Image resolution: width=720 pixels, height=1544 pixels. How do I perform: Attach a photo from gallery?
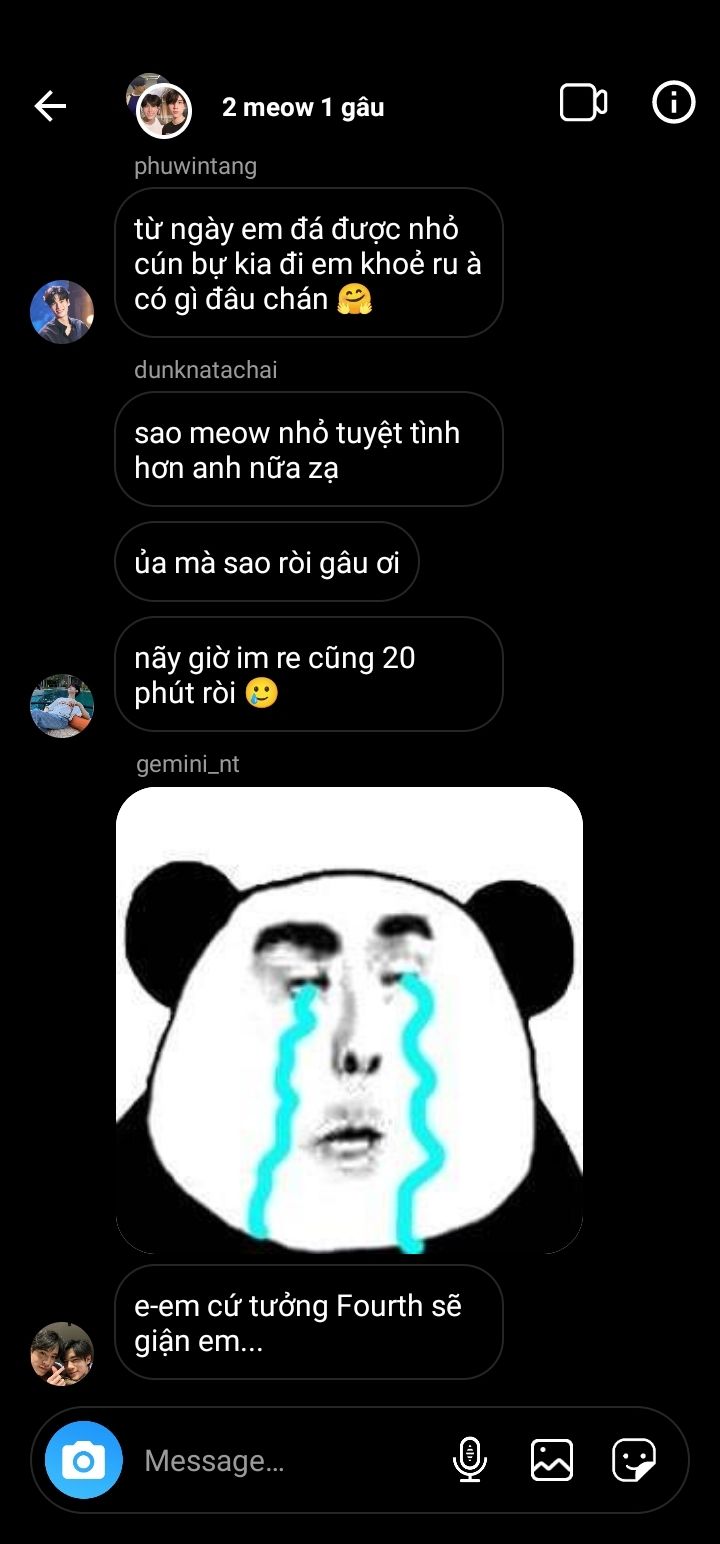(x=551, y=1460)
